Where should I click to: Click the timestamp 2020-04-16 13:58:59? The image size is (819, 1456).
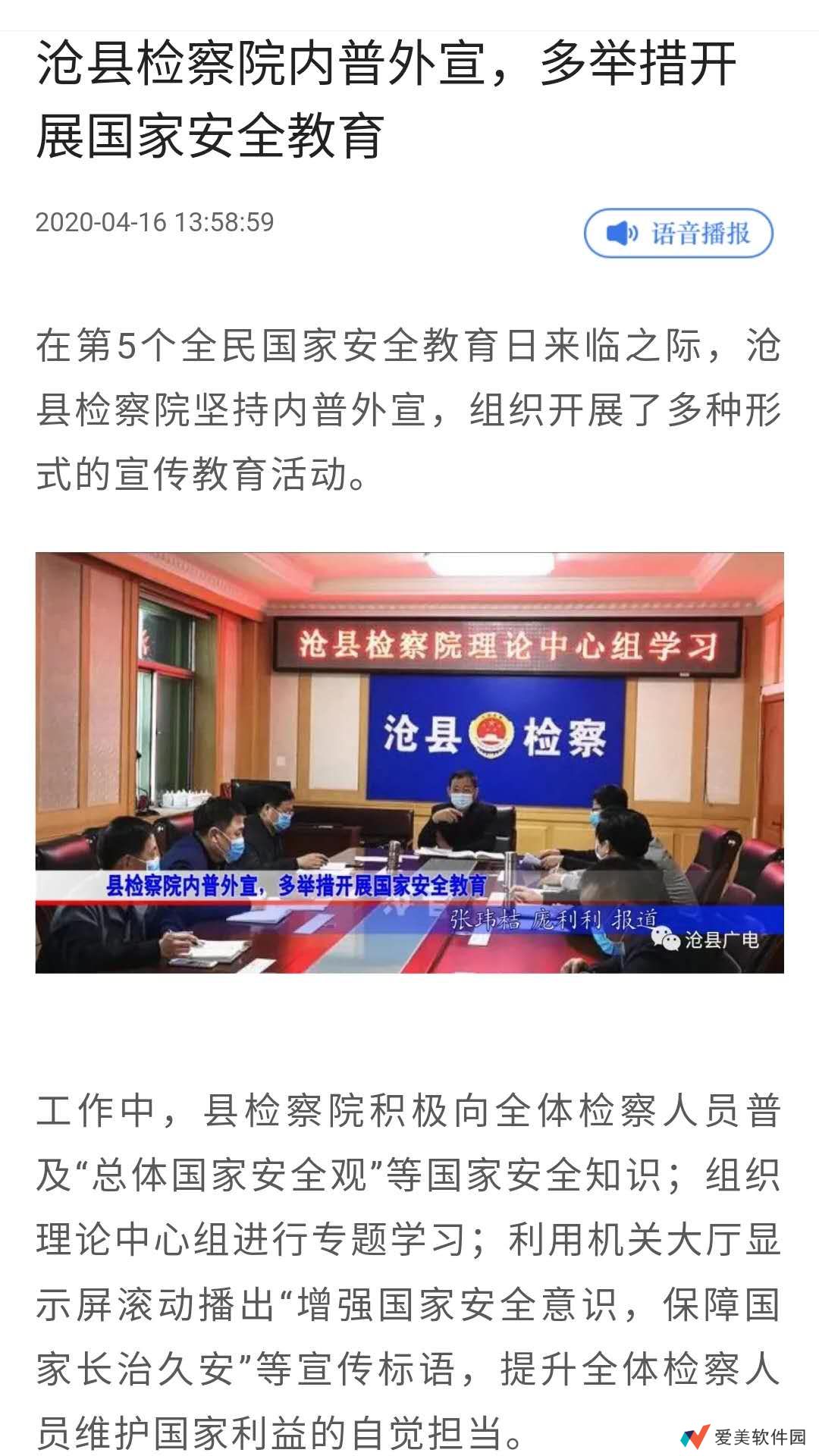tap(155, 222)
